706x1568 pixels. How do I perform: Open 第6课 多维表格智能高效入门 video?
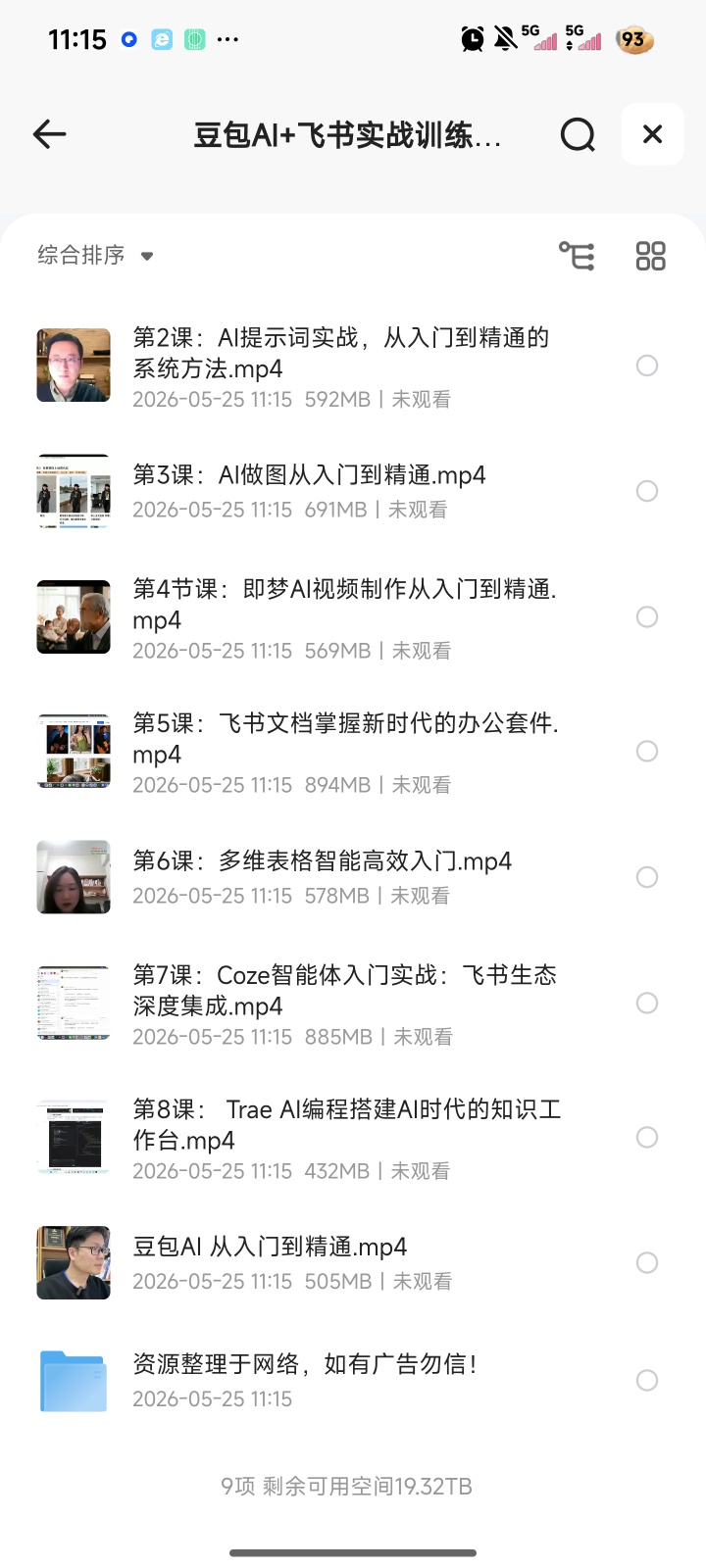coord(333,877)
